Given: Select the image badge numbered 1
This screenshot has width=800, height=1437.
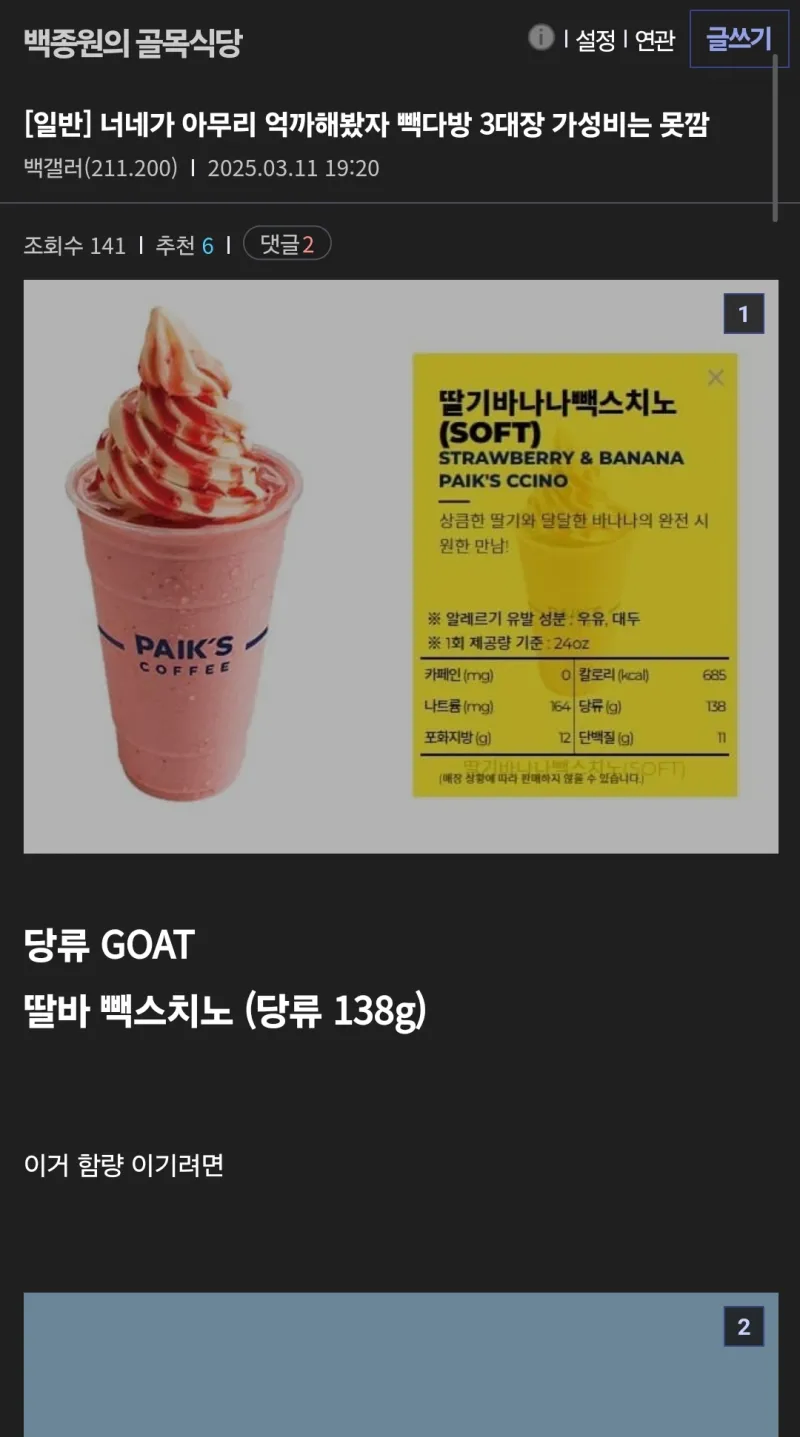Looking at the screenshot, I should 743,314.
